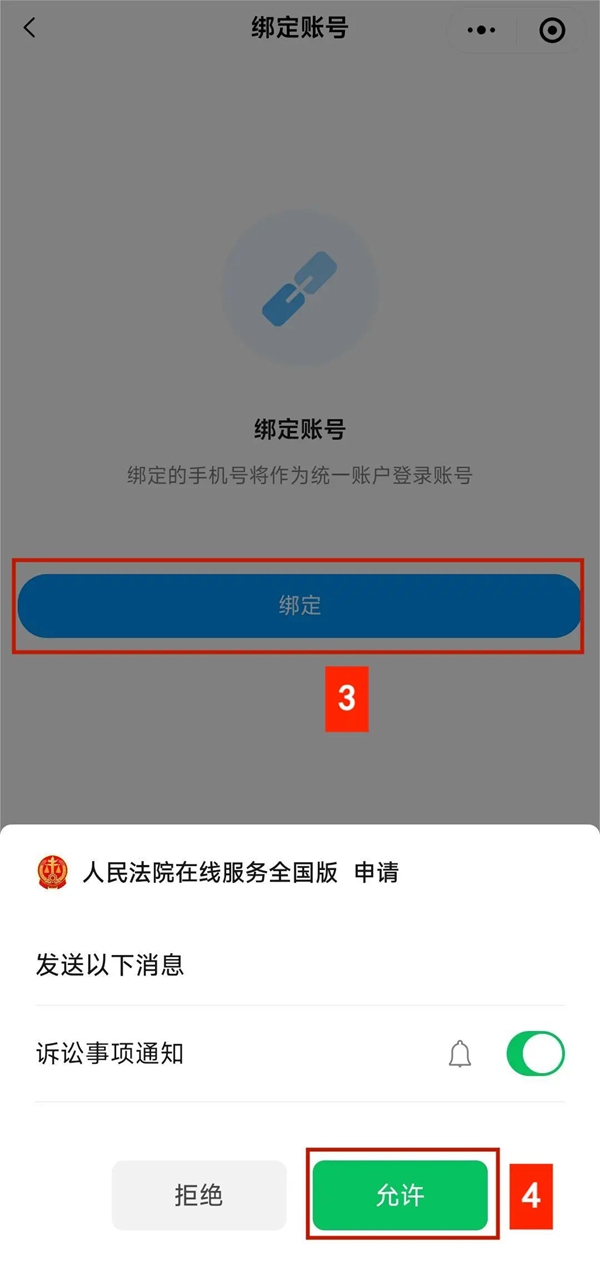600x1277 pixels.
Task: Allow the request with 允许
Action: coord(400,1195)
